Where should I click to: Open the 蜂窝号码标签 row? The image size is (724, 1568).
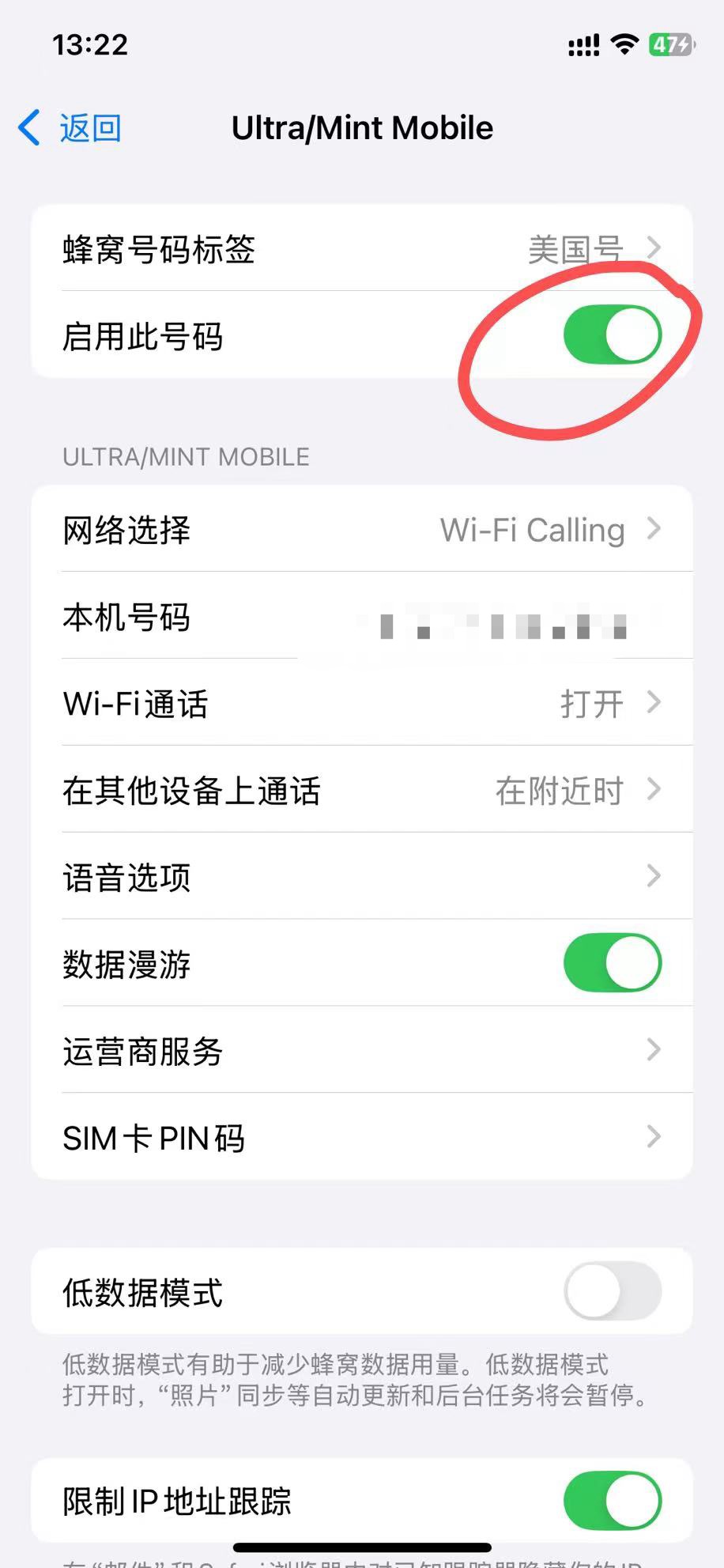tap(361, 249)
